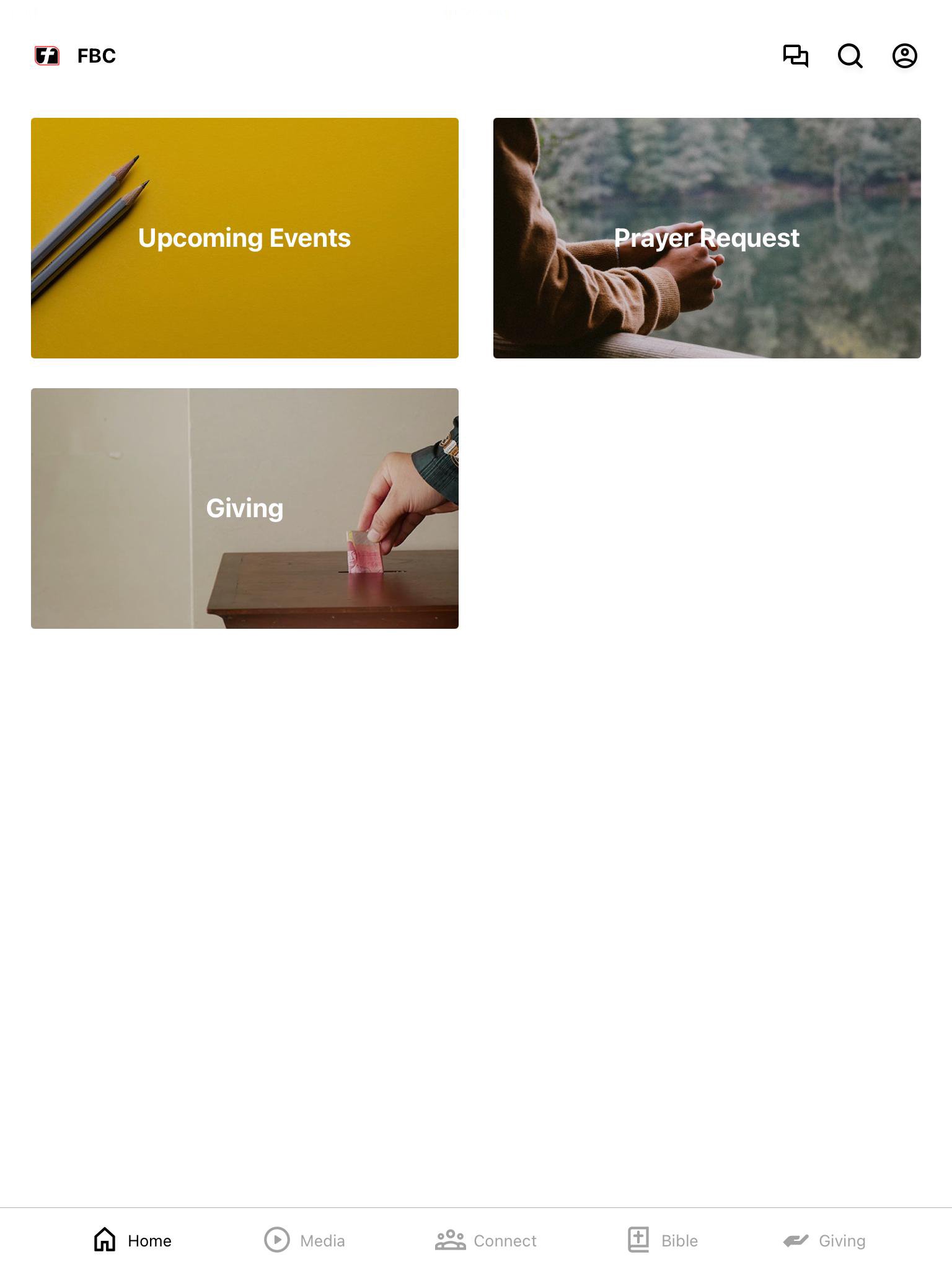Select the Home tab

click(133, 1240)
